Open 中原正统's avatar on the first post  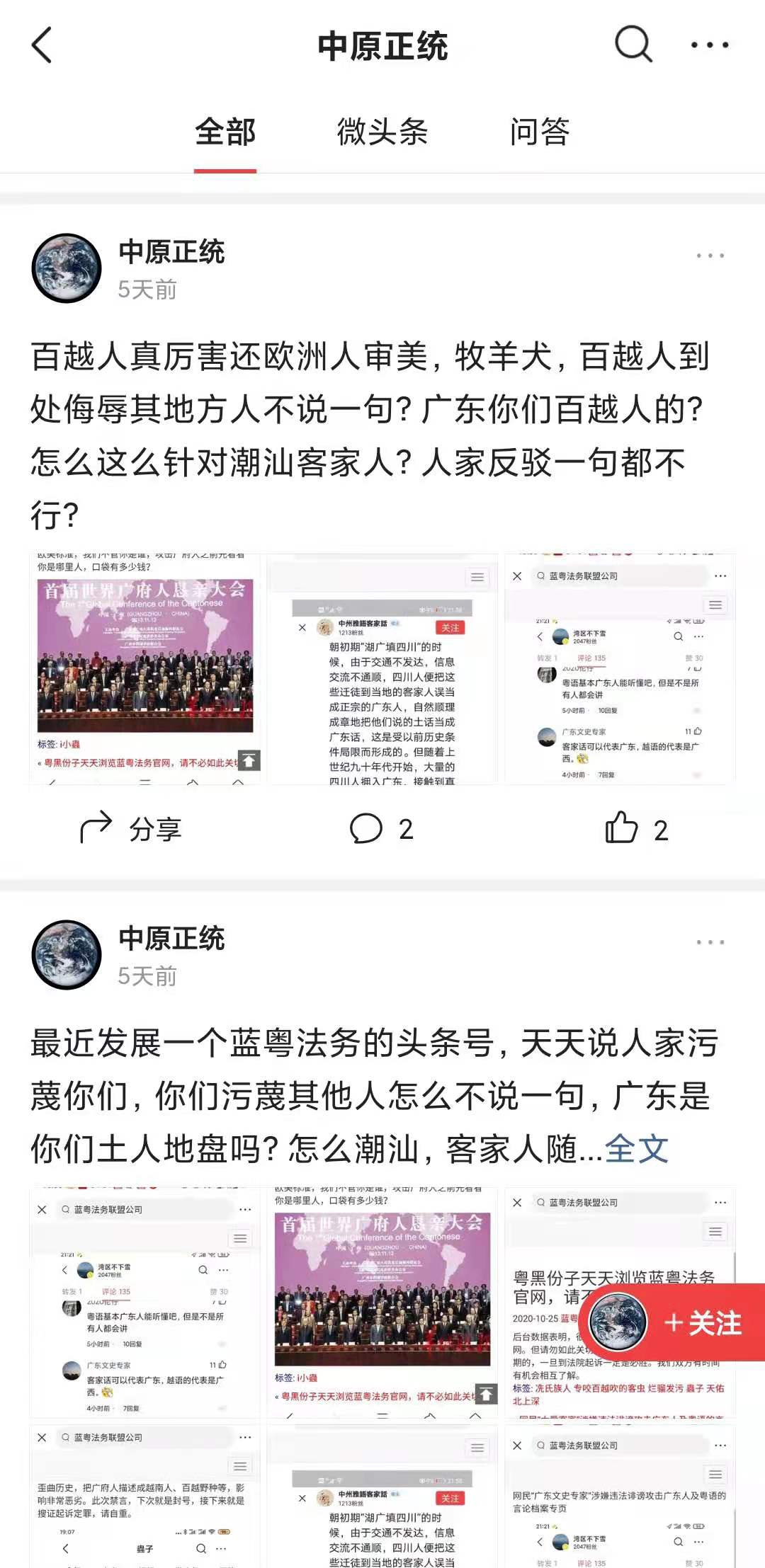coord(67,268)
